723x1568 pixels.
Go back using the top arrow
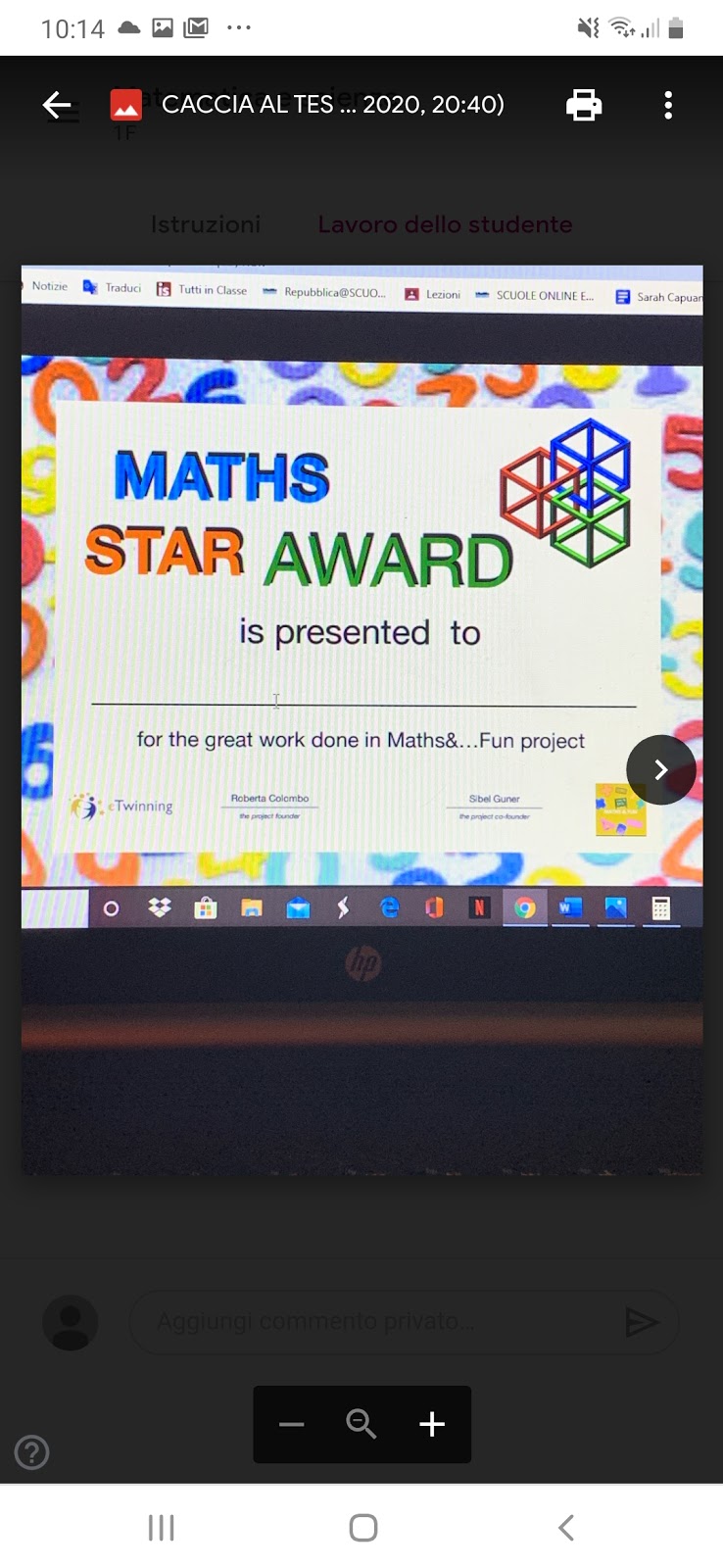coord(57,105)
